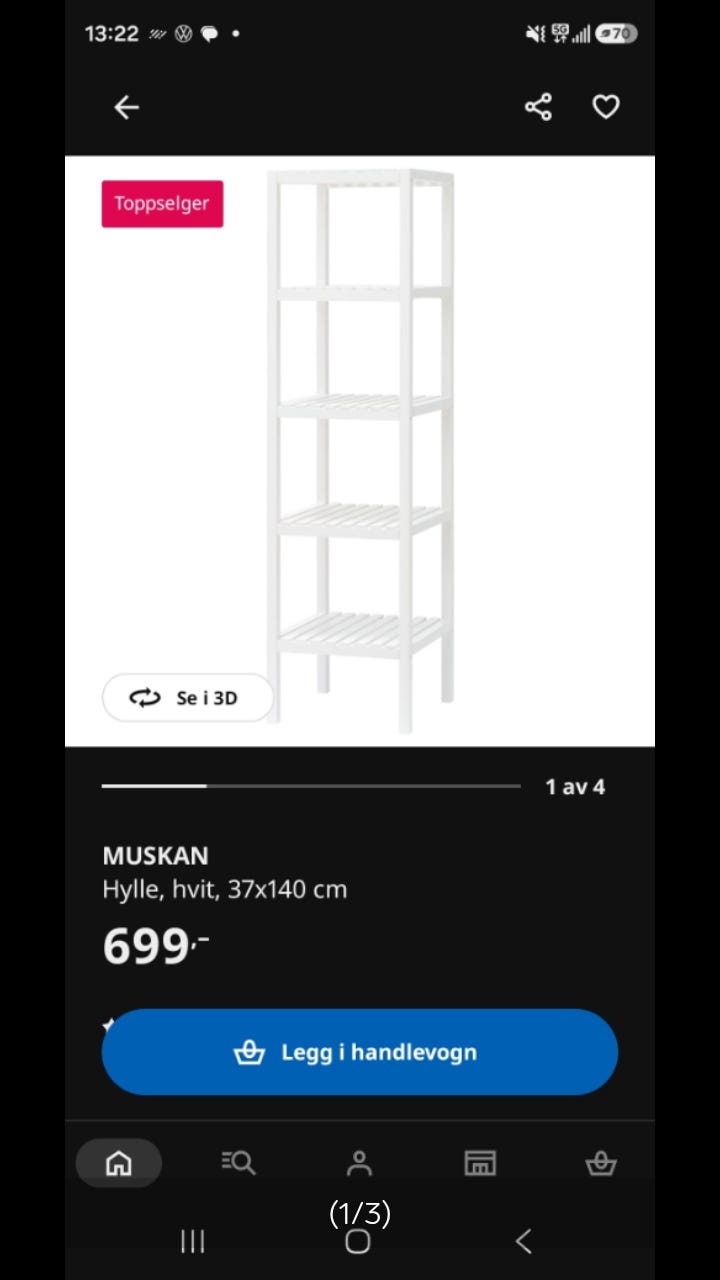
Task: Open the Se i 3D viewer
Action: (187, 698)
